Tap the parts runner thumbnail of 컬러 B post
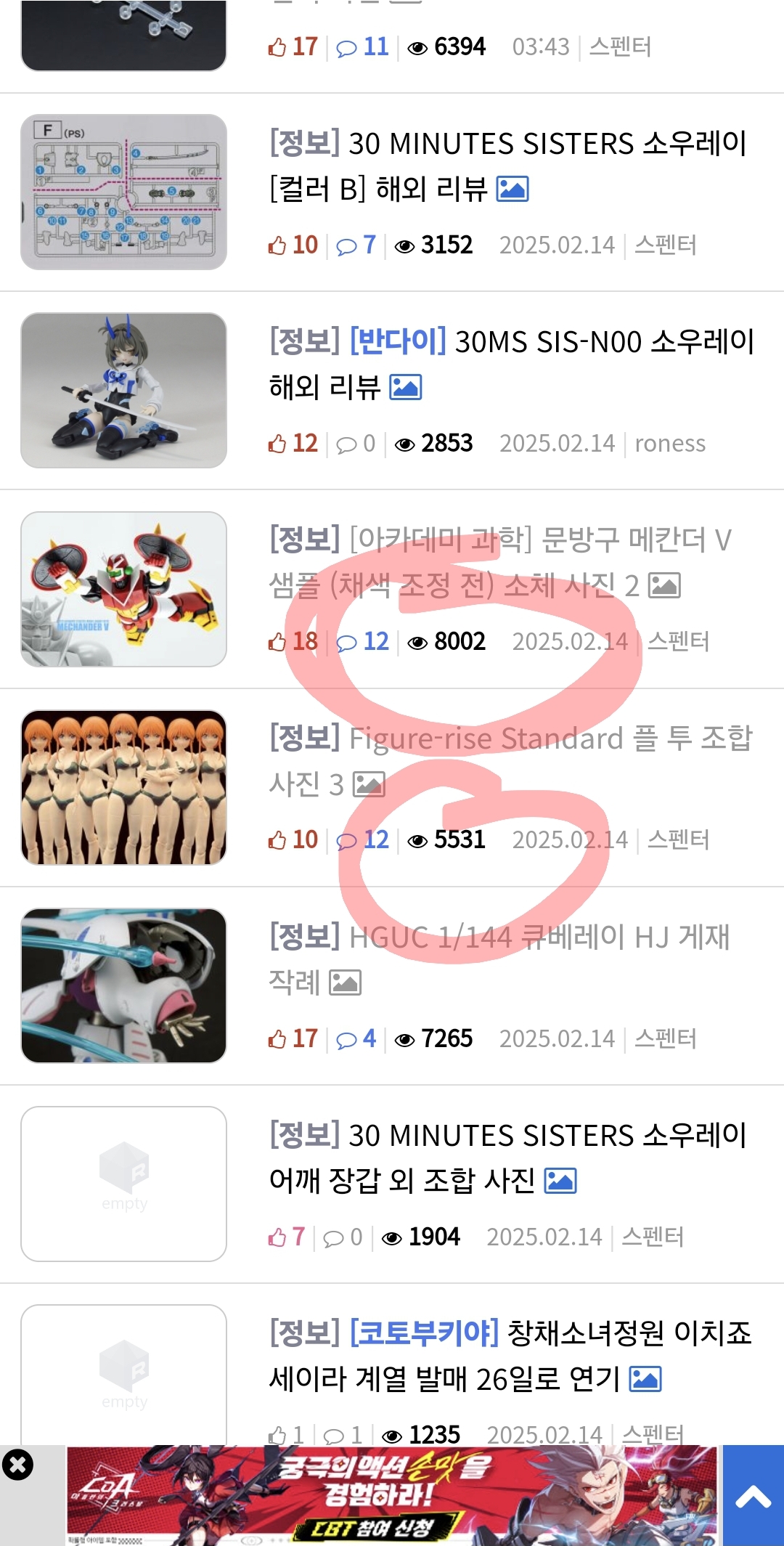This screenshot has height=1546, width=784. (x=123, y=192)
